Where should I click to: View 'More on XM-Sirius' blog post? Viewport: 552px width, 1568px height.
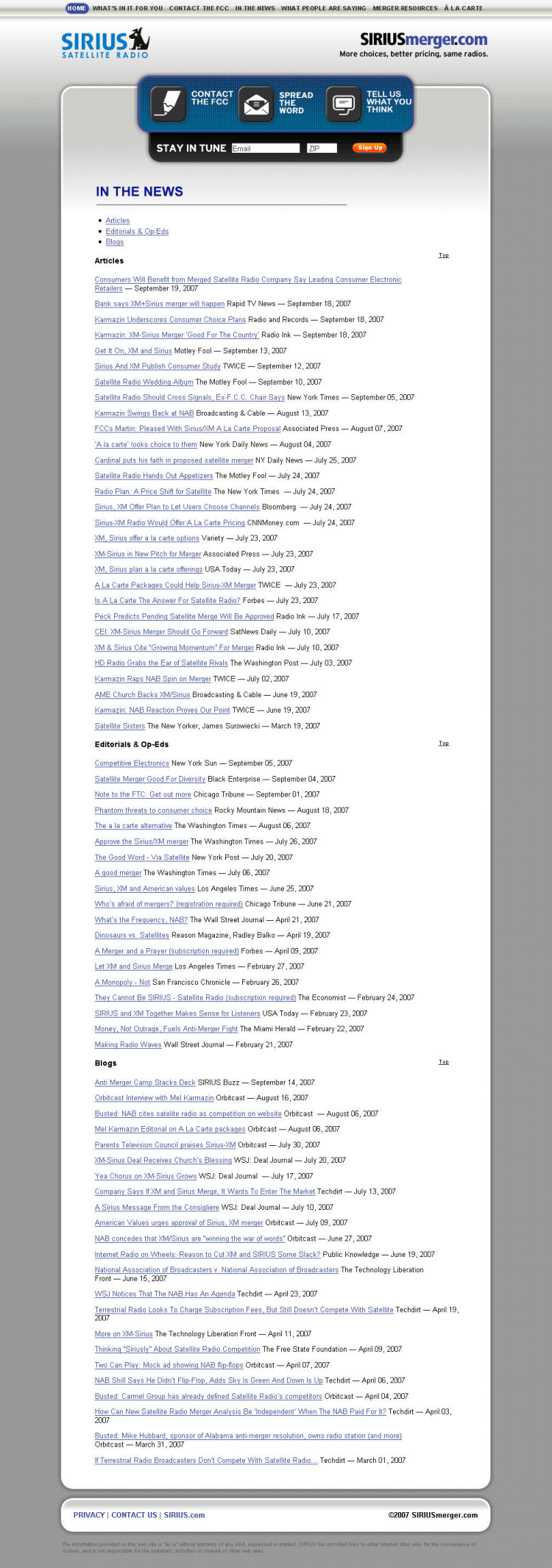pos(124,1333)
